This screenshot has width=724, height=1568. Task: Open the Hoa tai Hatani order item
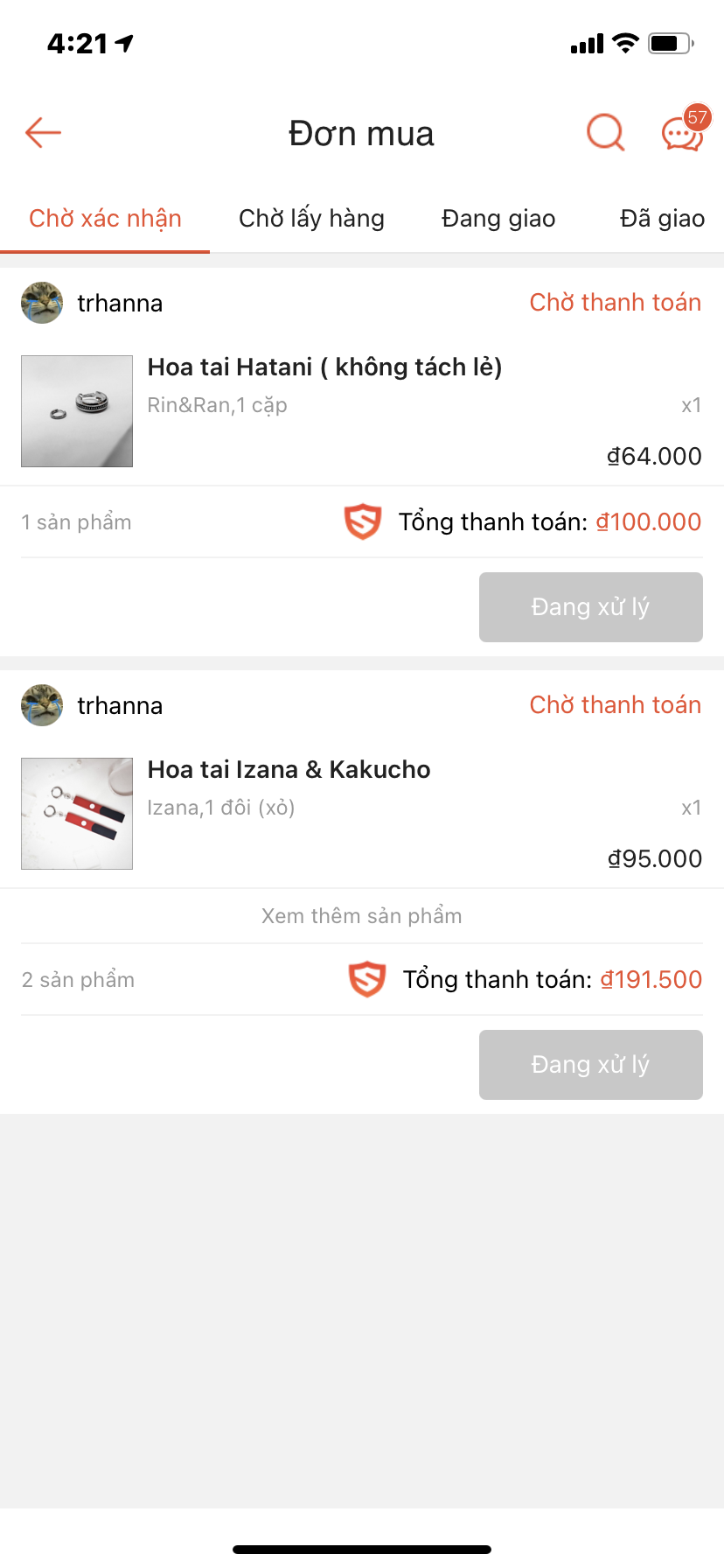(x=324, y=367)
